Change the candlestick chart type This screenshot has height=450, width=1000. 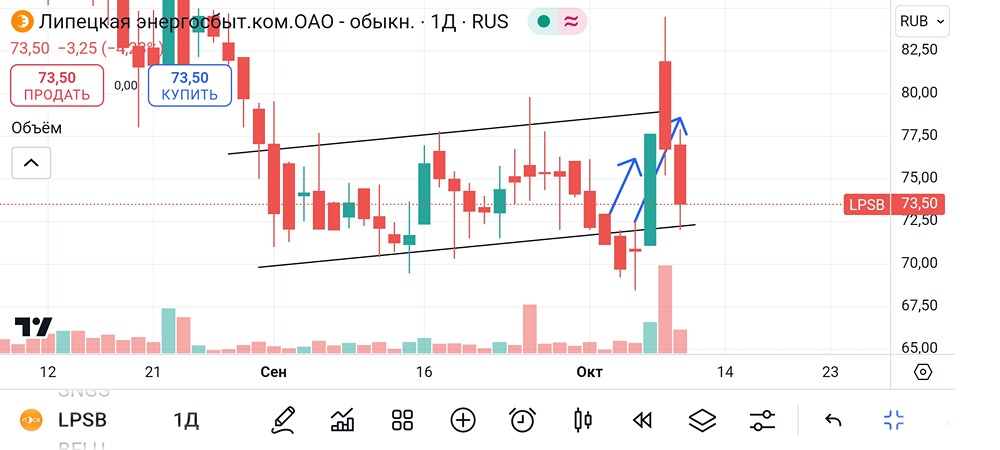point(583,420)
